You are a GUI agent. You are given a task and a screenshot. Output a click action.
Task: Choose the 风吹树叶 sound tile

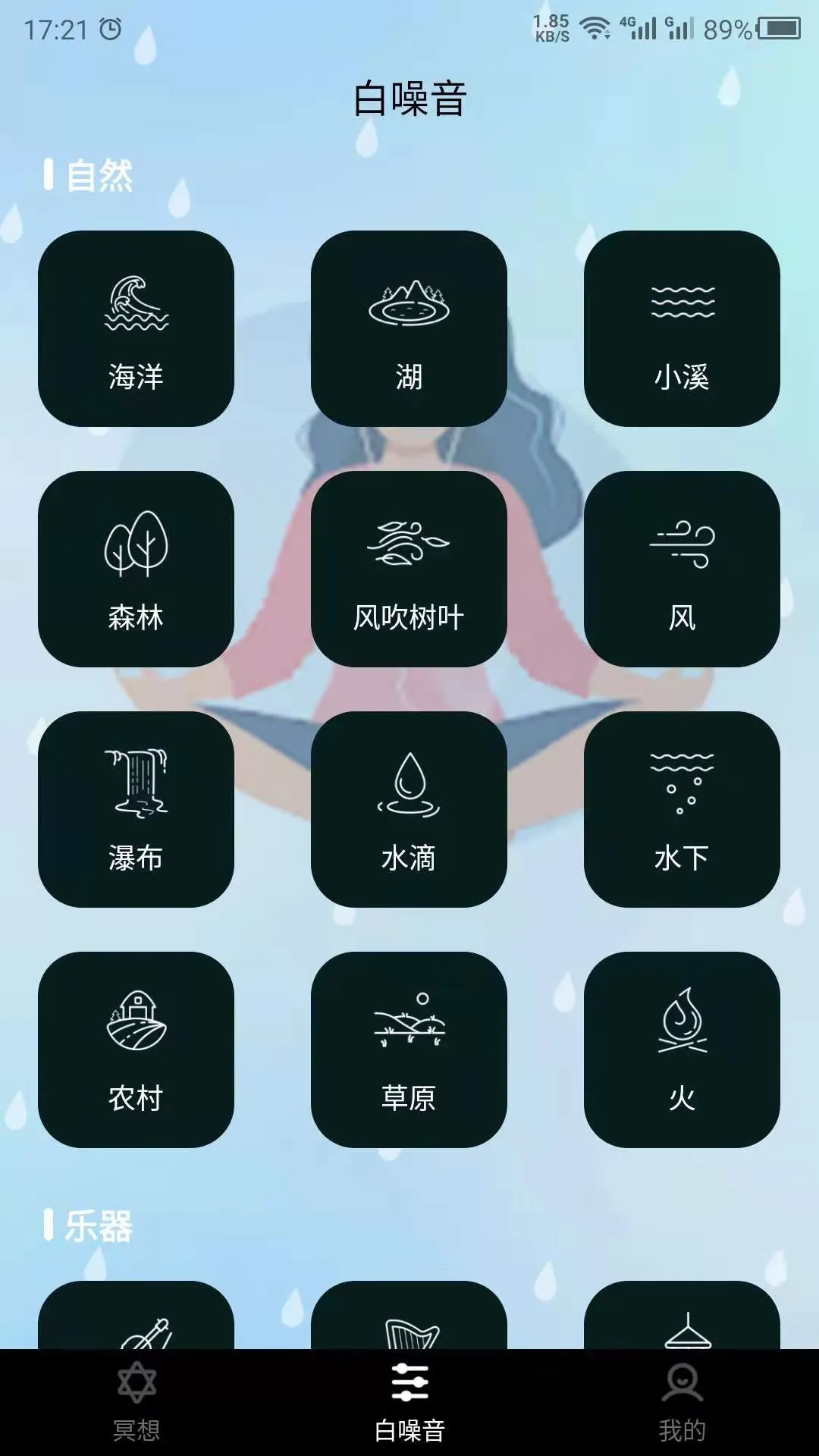[x=409, y=569]
